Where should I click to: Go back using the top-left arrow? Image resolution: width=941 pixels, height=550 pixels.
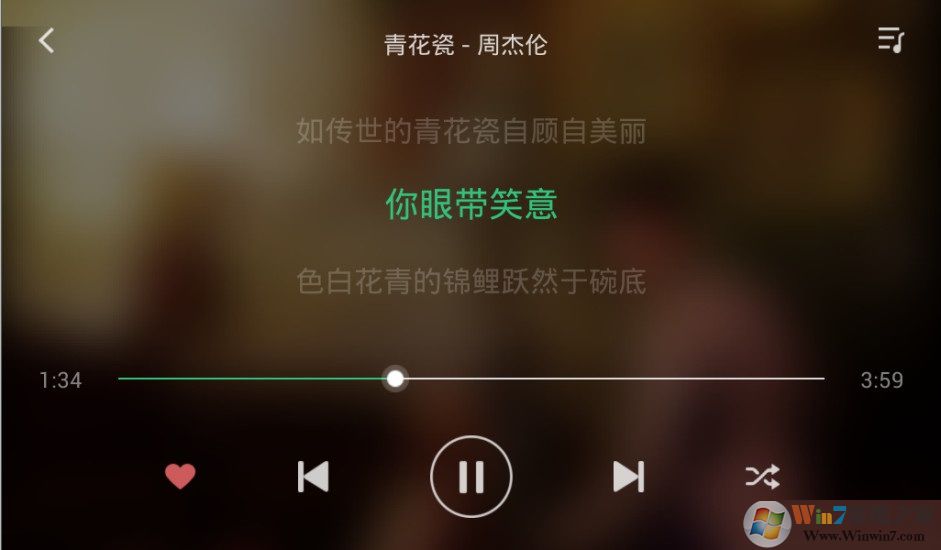pos(46,41)
